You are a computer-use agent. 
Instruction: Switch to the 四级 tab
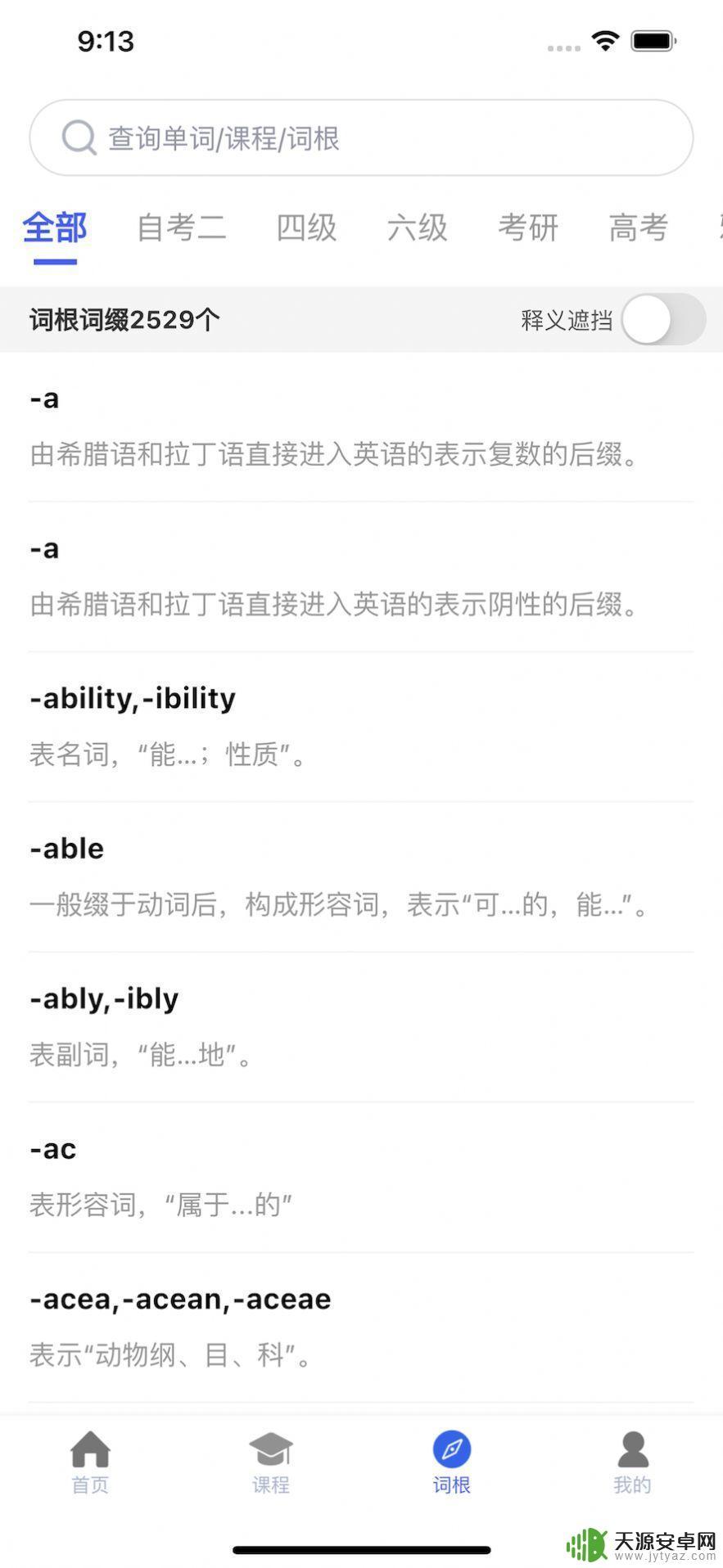point(306,228)
